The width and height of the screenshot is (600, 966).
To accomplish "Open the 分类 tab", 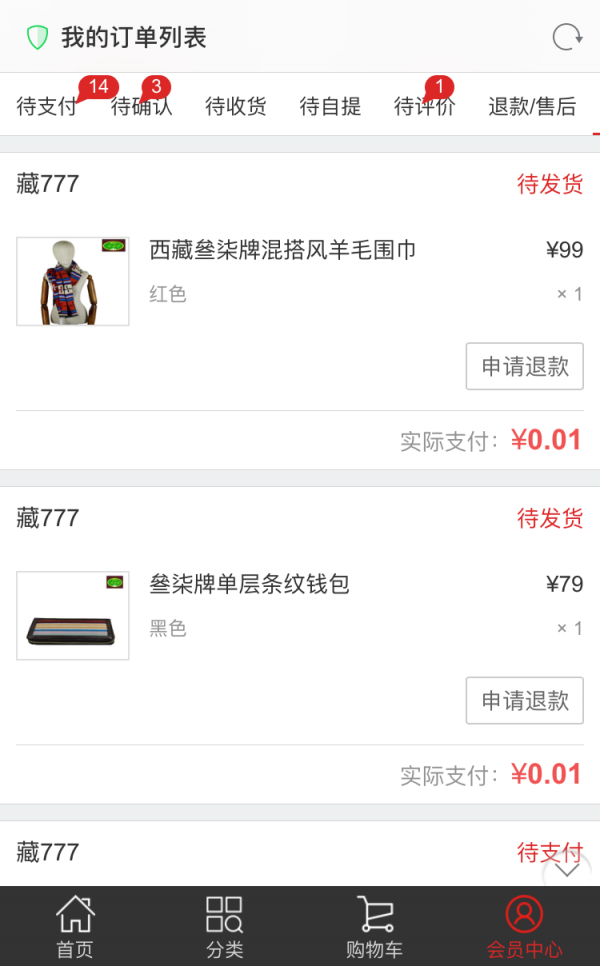I will (x=224, y=927).
